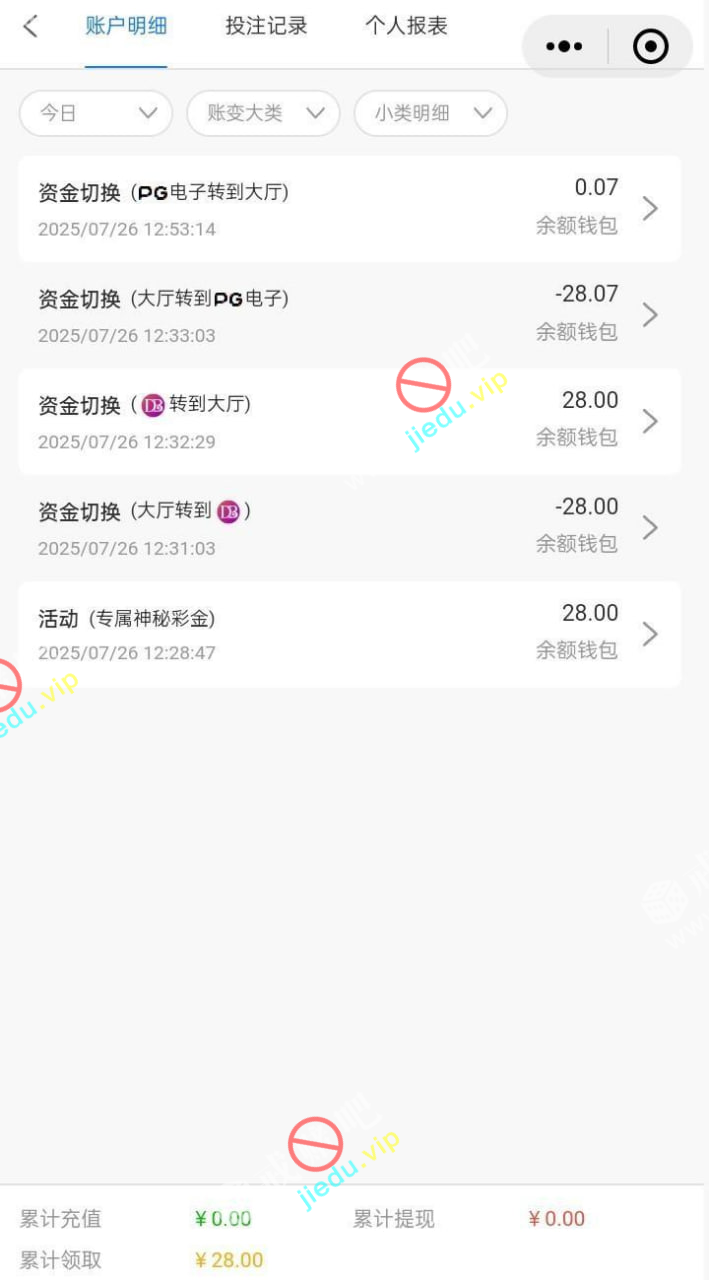Viewport: 709px width, 1280px height.
Task: View the 大厅转到PG电子 -28.07 record
Action: pos(349,315)
